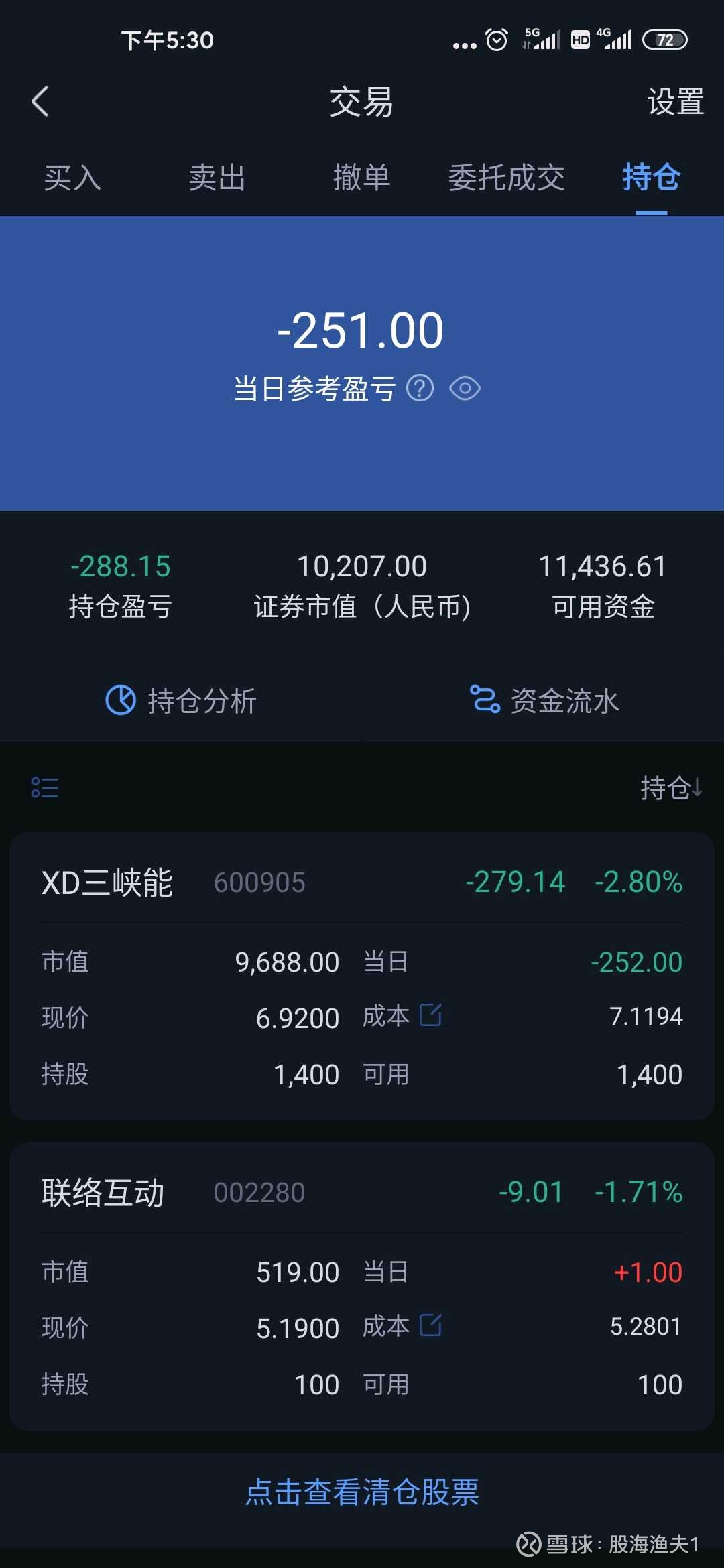Viewport: 724px width, 1568px height.
Task: Tap the battery indicator showing 72
Action: click(666, 40)
